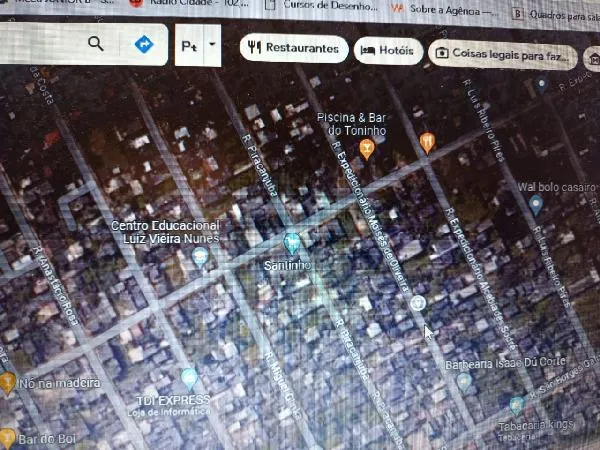
Task: Open the Barbearia Isaac Du Corte pin
Action: click(x=463, y=380)
